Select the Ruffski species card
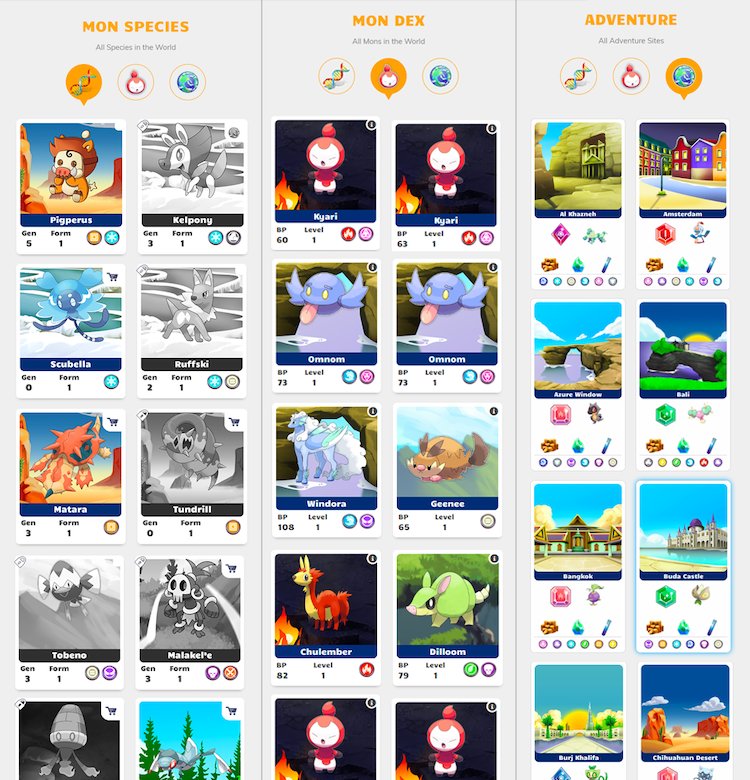The width and height of the screenshot is (750, 780). pos(191,315)
